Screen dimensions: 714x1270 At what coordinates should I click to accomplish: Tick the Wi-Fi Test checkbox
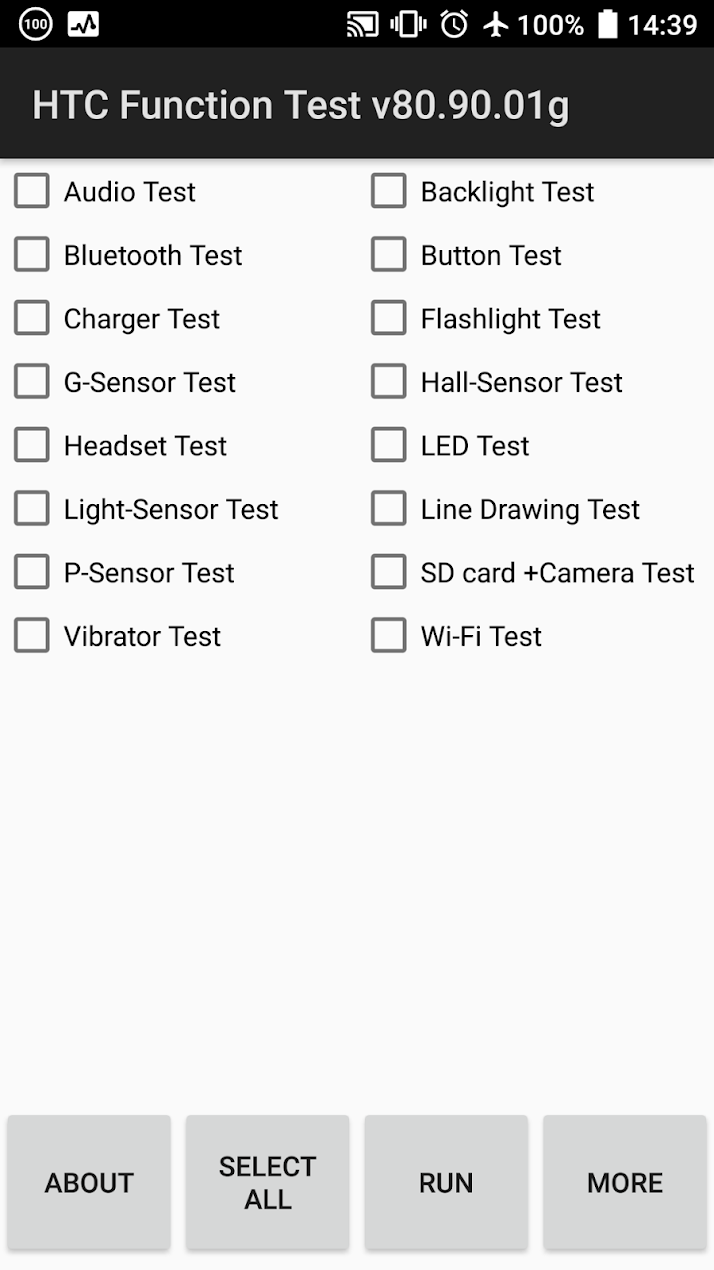[389, 636]
